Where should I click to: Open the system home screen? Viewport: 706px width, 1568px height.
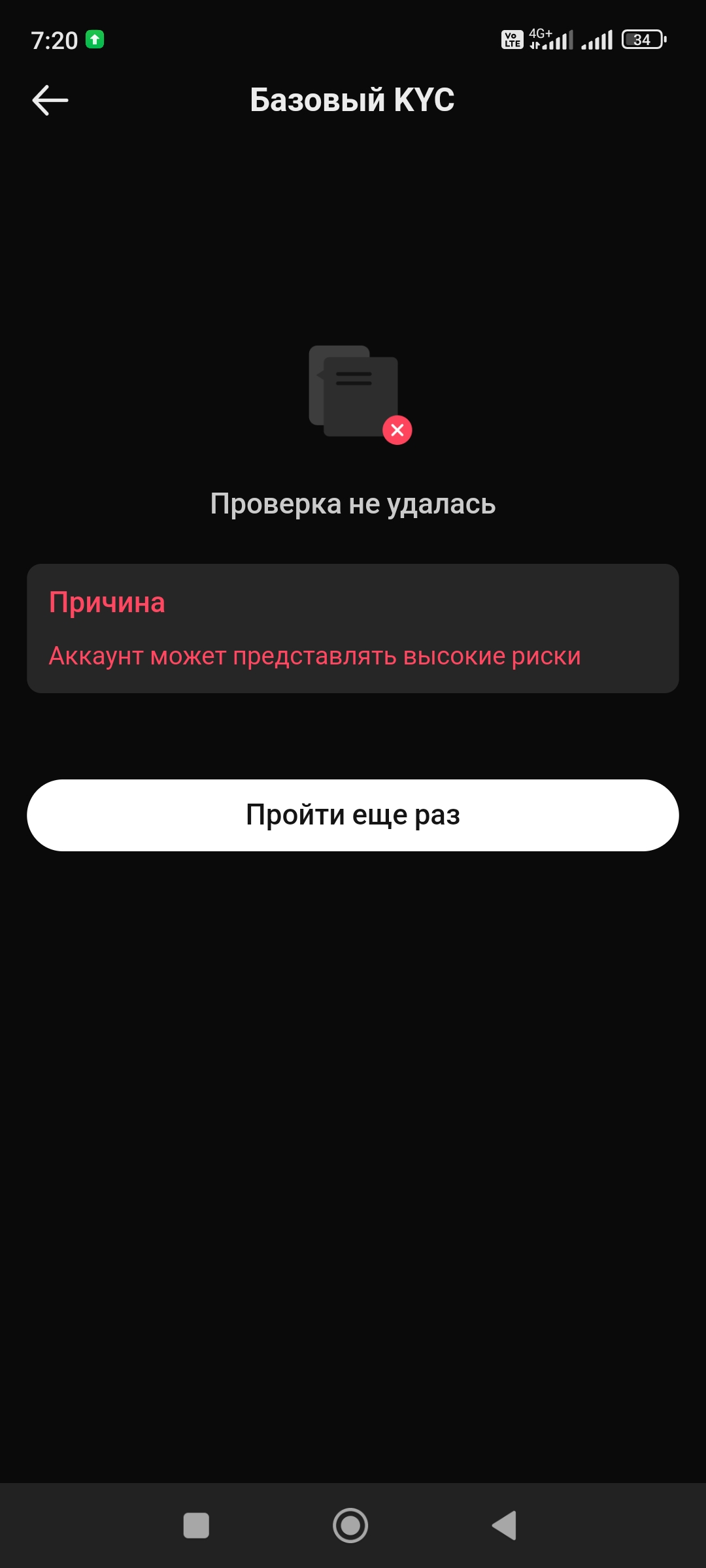[350, 1525]
